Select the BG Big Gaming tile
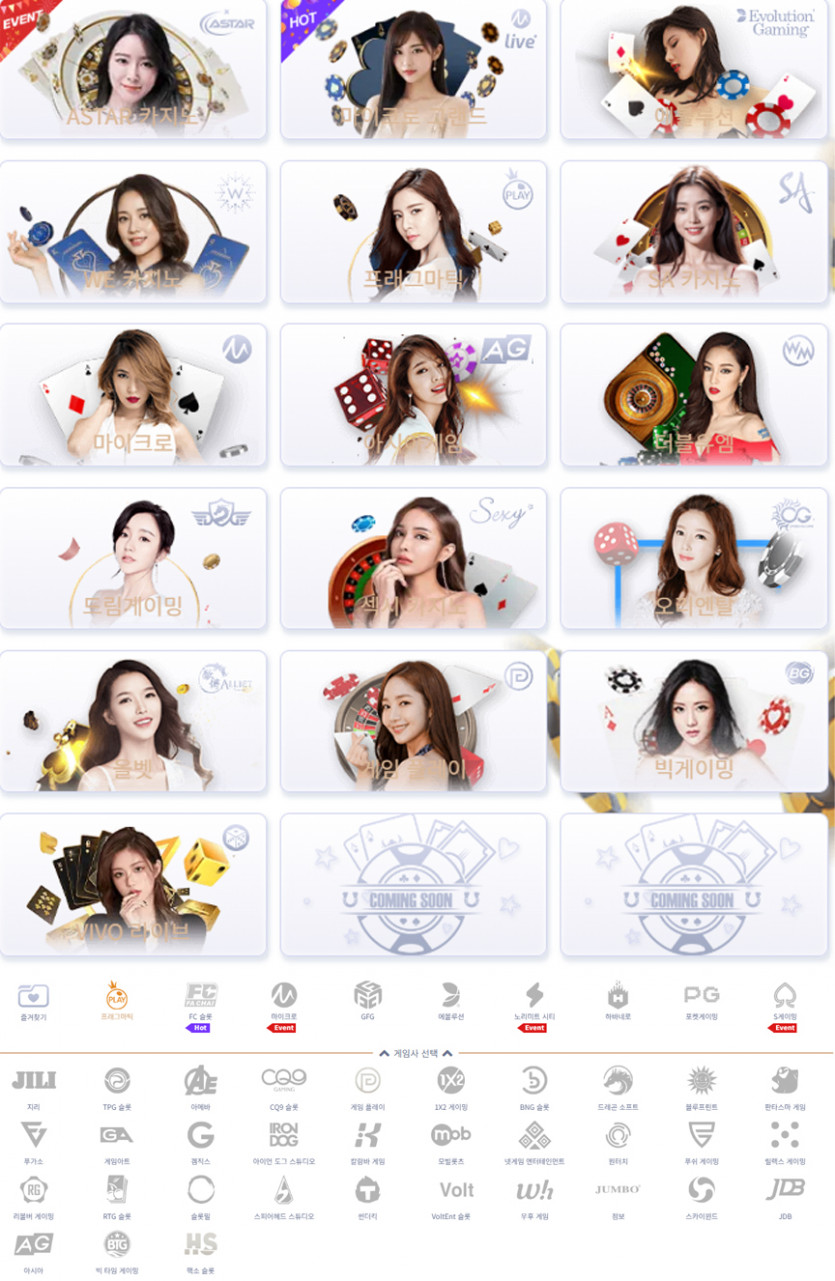 click(693, 721)
